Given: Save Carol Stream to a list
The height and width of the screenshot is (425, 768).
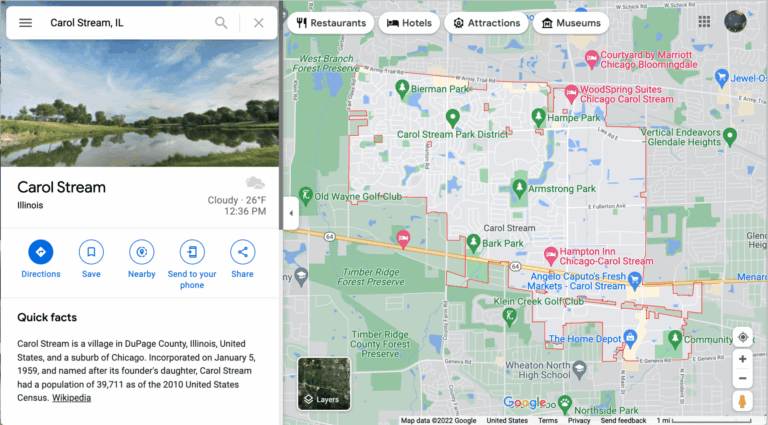Looking at the screenshot, I should [x=91, y=252].
